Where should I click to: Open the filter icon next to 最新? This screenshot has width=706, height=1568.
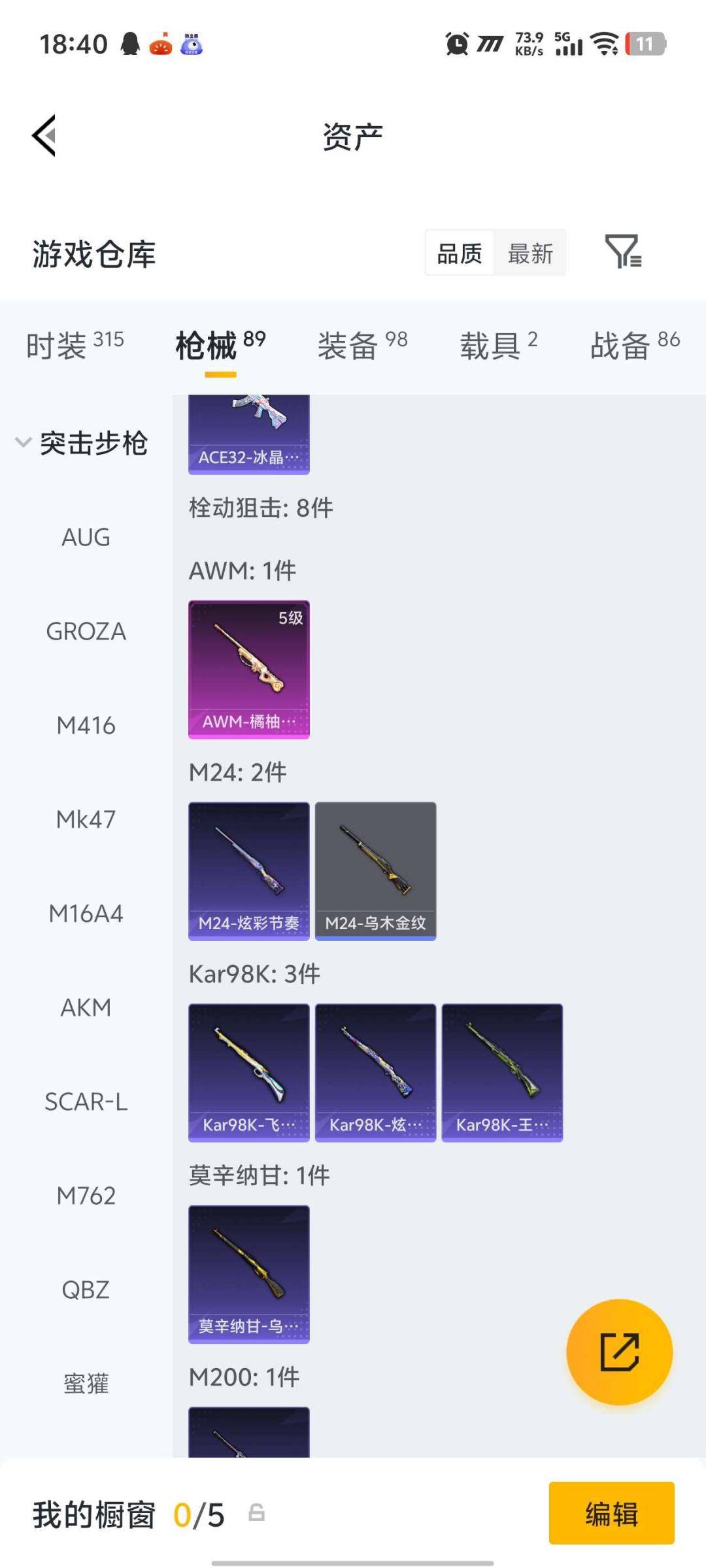click(622, 252)
